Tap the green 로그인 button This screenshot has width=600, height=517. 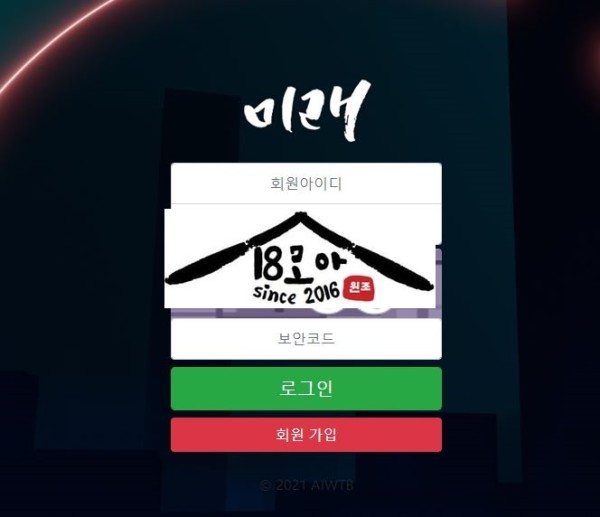pyautogui.click(x=305, y=389)
